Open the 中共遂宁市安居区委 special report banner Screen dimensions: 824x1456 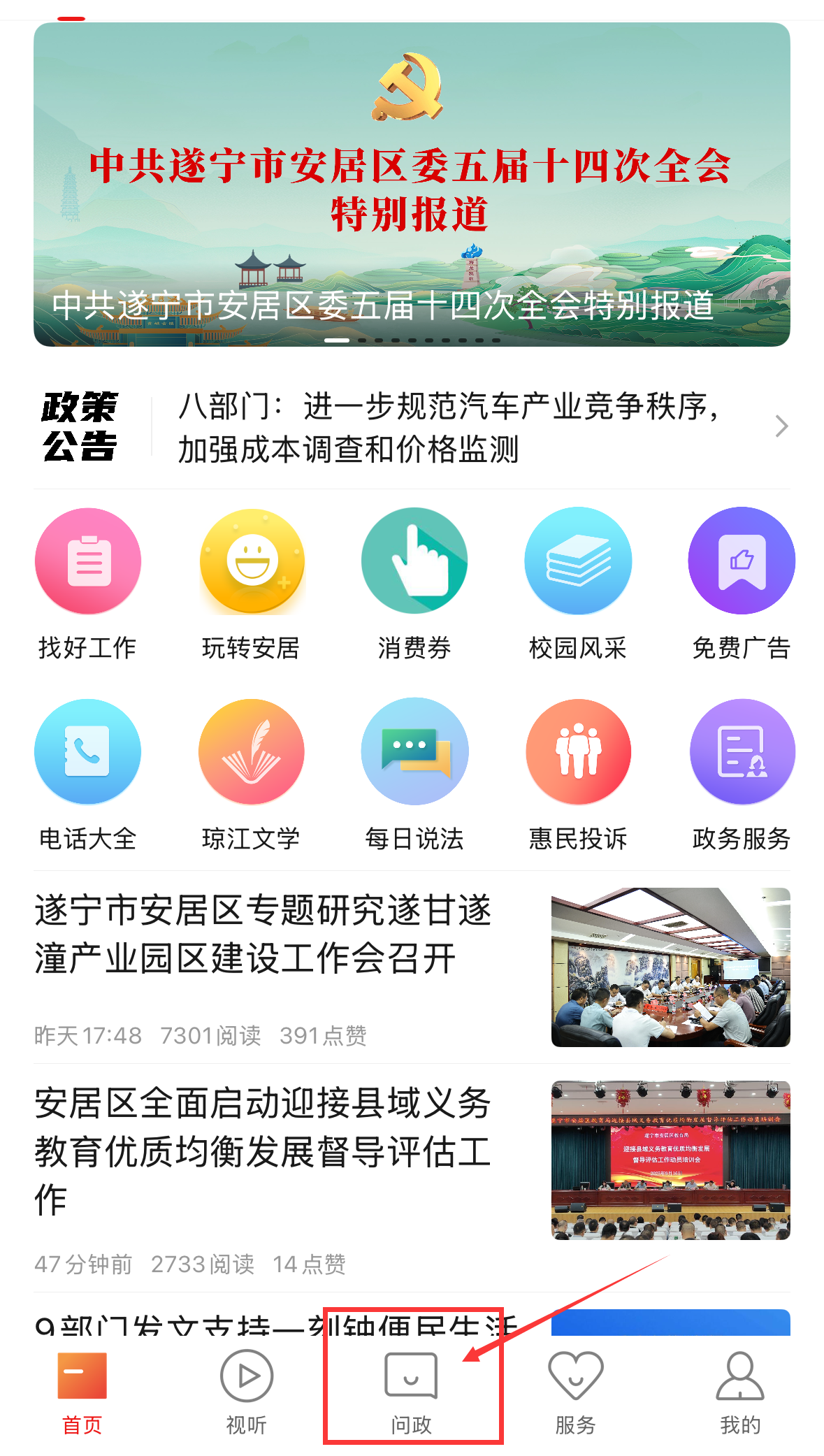pyautogui.click(x=412, y=185)
